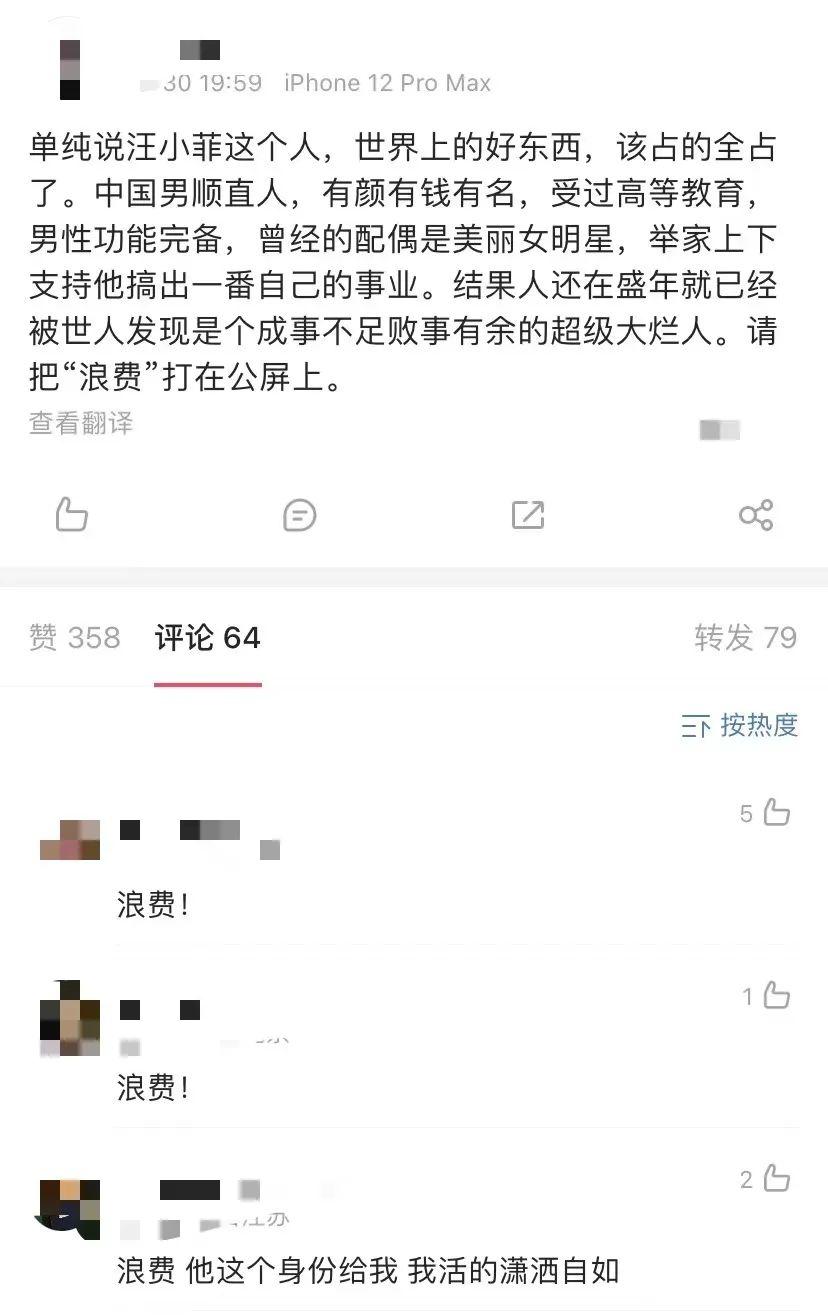
Task: Open the comment icon under the post
Action: pos(300,515)
